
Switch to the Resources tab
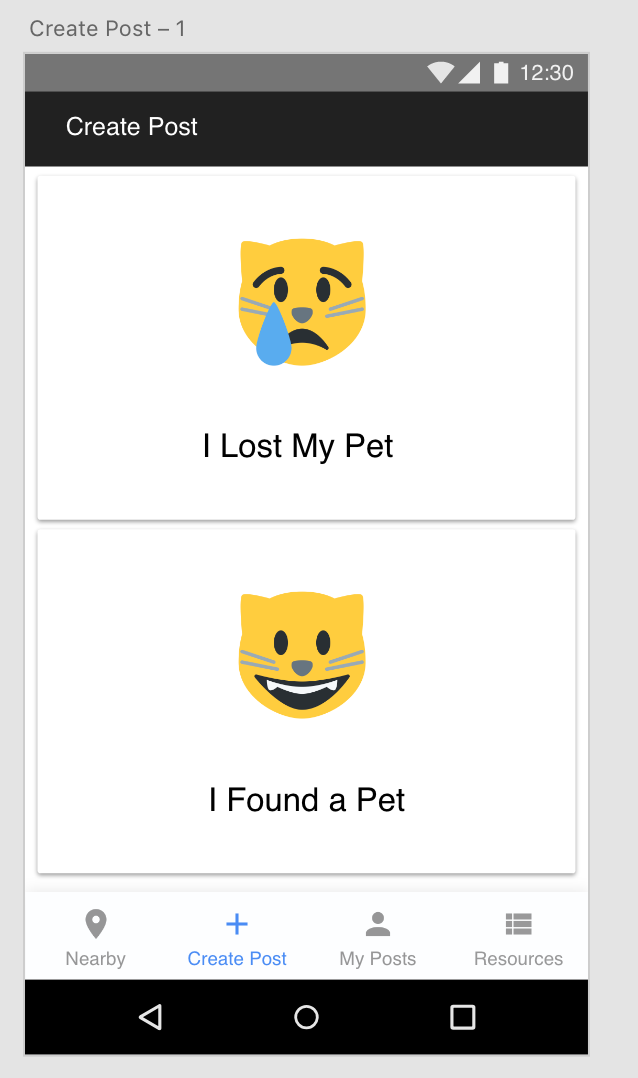pyautogui.click(x=518, y=938)
